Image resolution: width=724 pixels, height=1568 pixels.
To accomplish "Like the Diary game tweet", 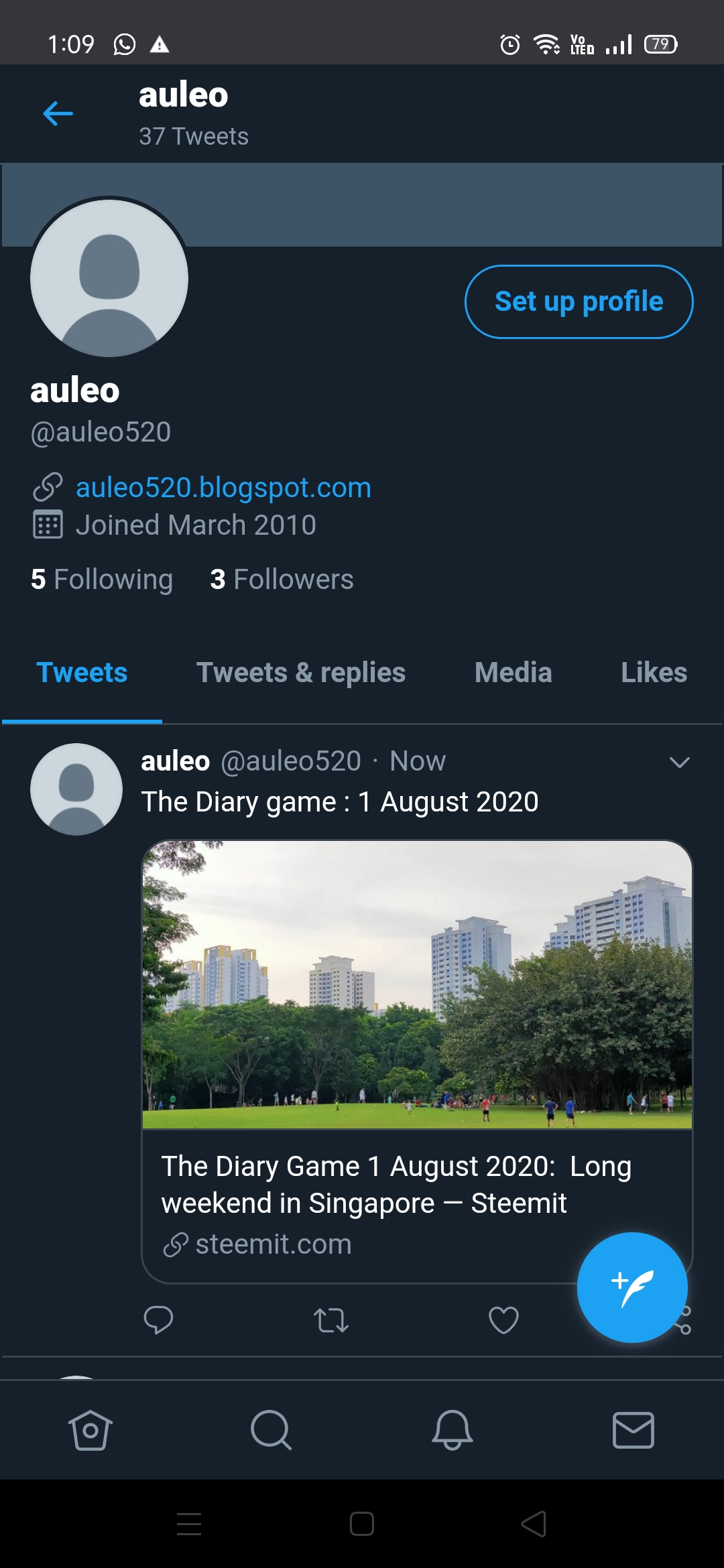I will click(x=503, y=1320).
